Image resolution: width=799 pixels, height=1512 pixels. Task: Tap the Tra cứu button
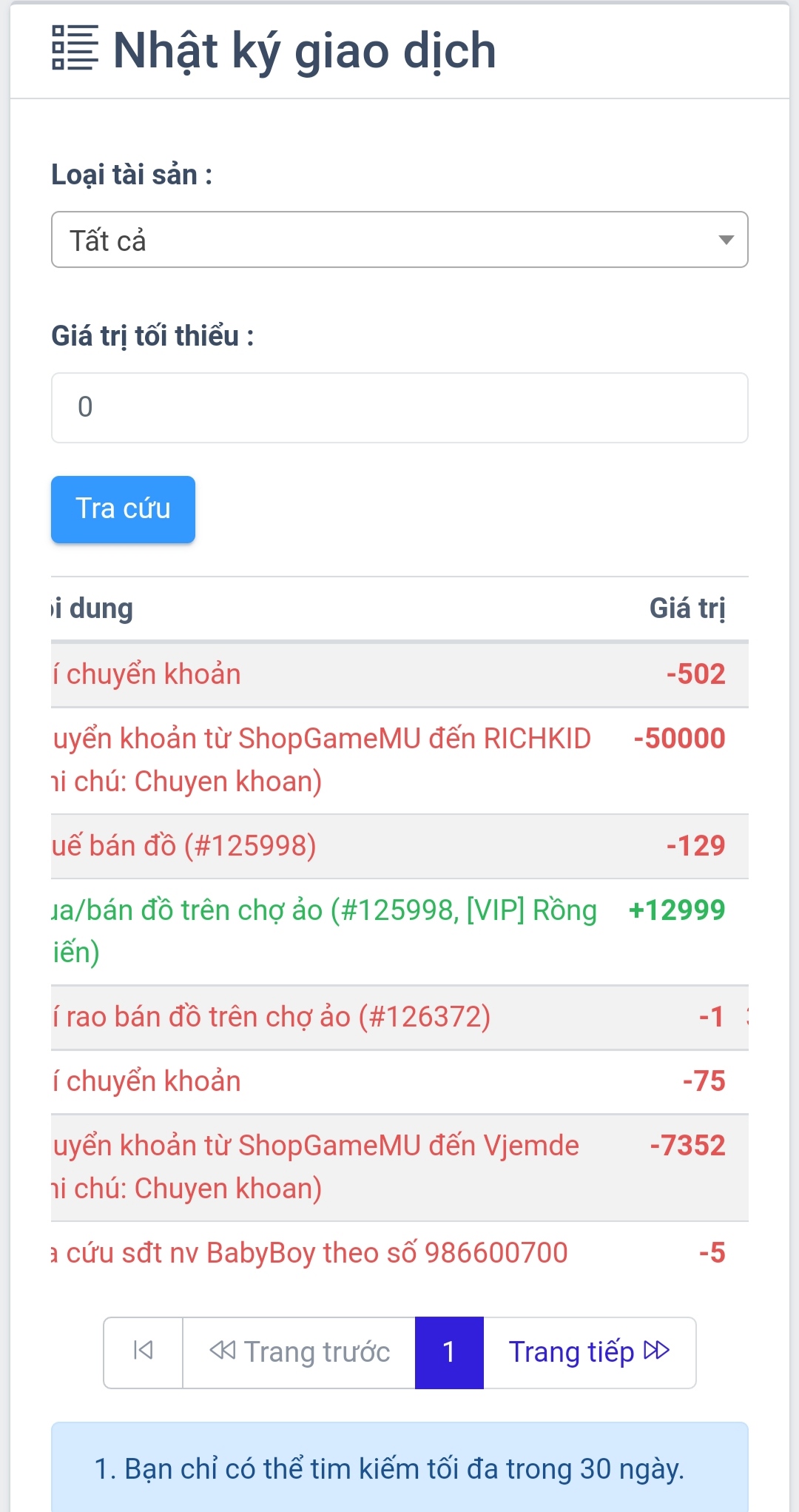(x=123, y=509)
